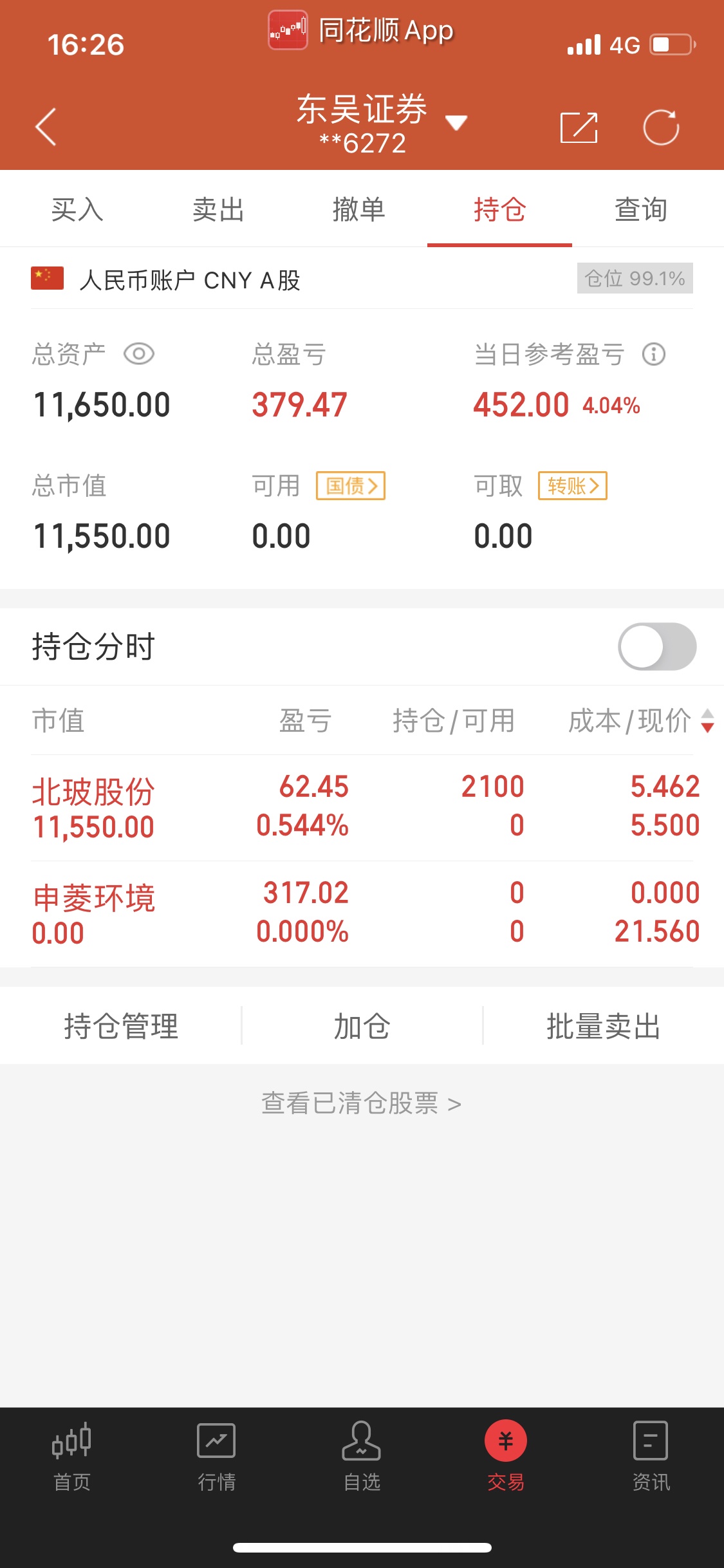Open 持仓管理

tap(121, 1025)
